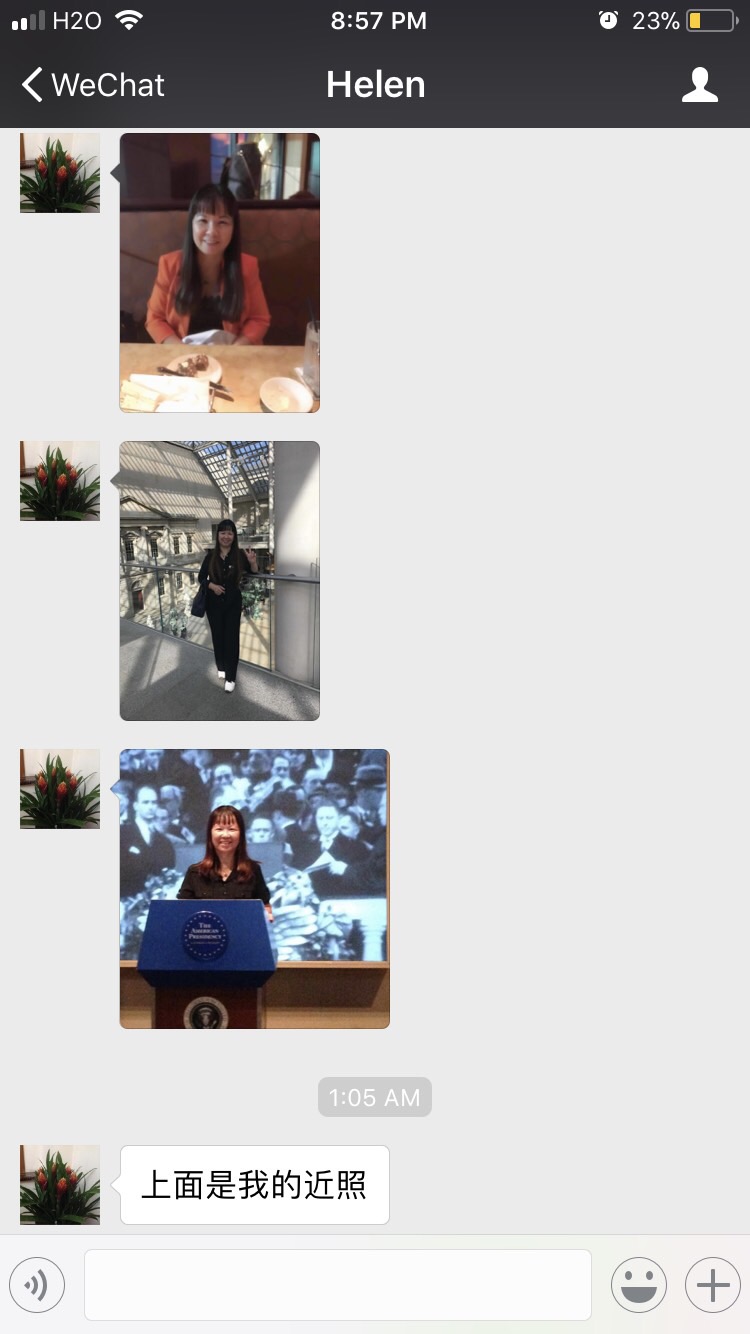
Task: Switch to voice message input
Action: click(x=37, y=1285)
